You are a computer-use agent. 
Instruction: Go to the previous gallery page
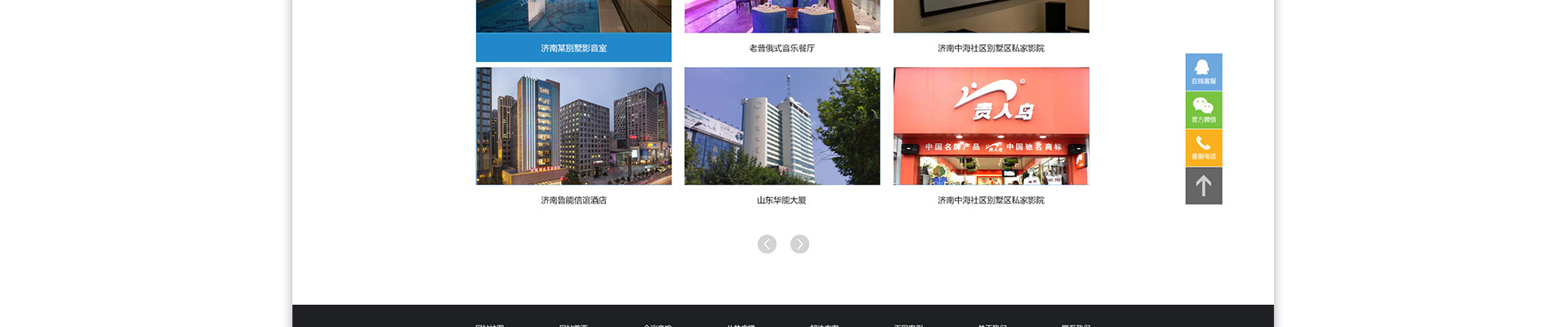(x=766, y=244)
